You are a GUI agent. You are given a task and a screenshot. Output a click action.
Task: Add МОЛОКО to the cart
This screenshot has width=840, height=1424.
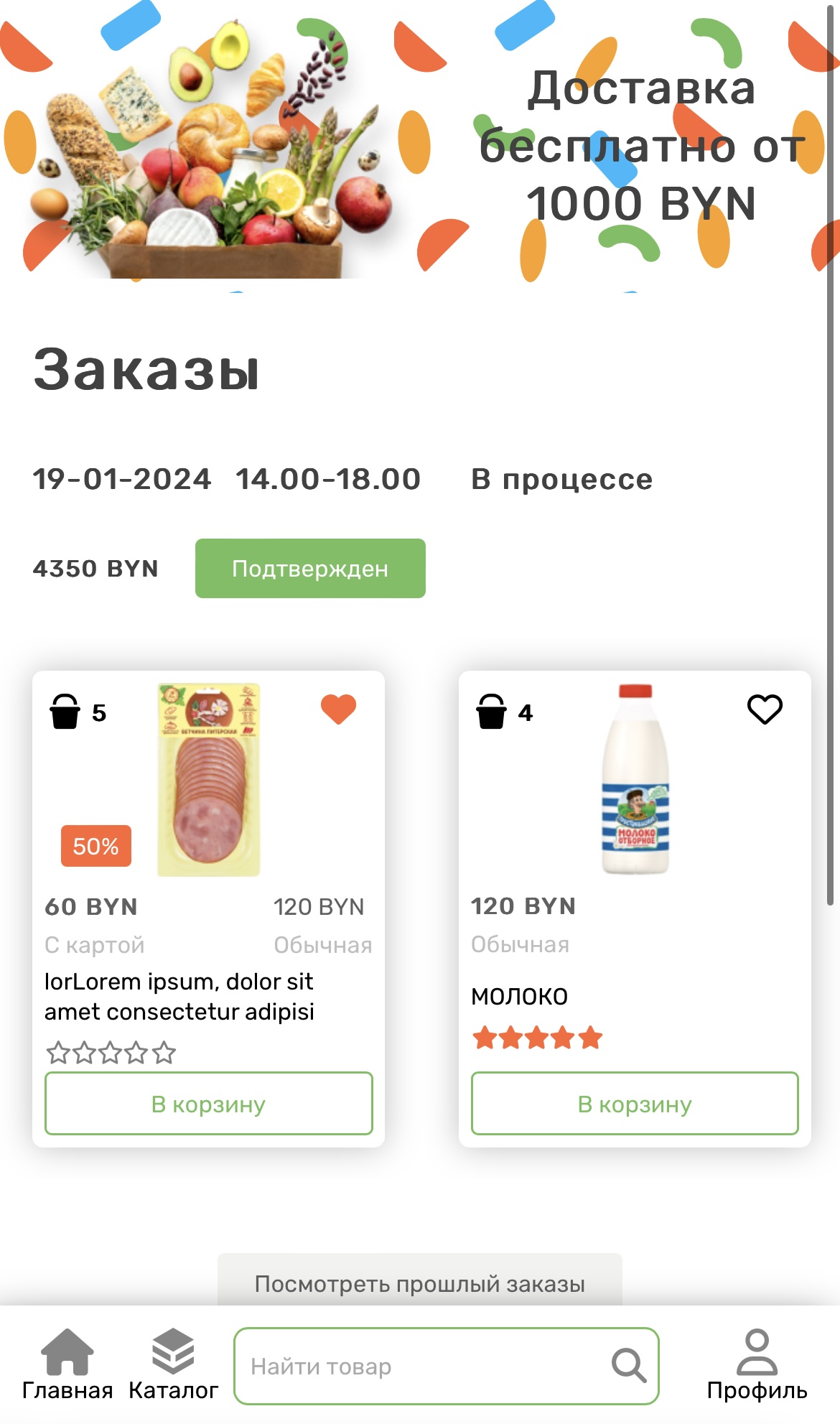coord(635,1104)
